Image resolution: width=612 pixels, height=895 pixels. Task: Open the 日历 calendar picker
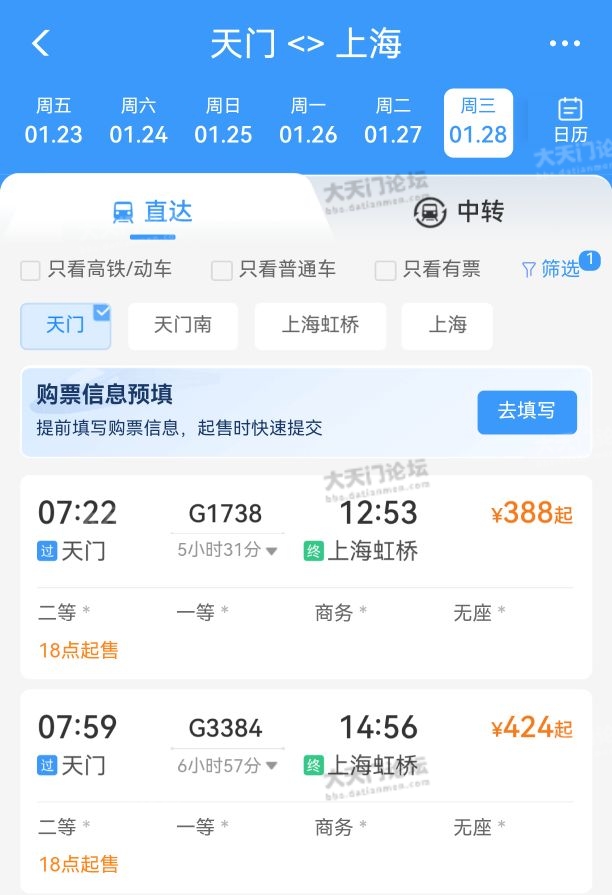(x=570, y=121)
